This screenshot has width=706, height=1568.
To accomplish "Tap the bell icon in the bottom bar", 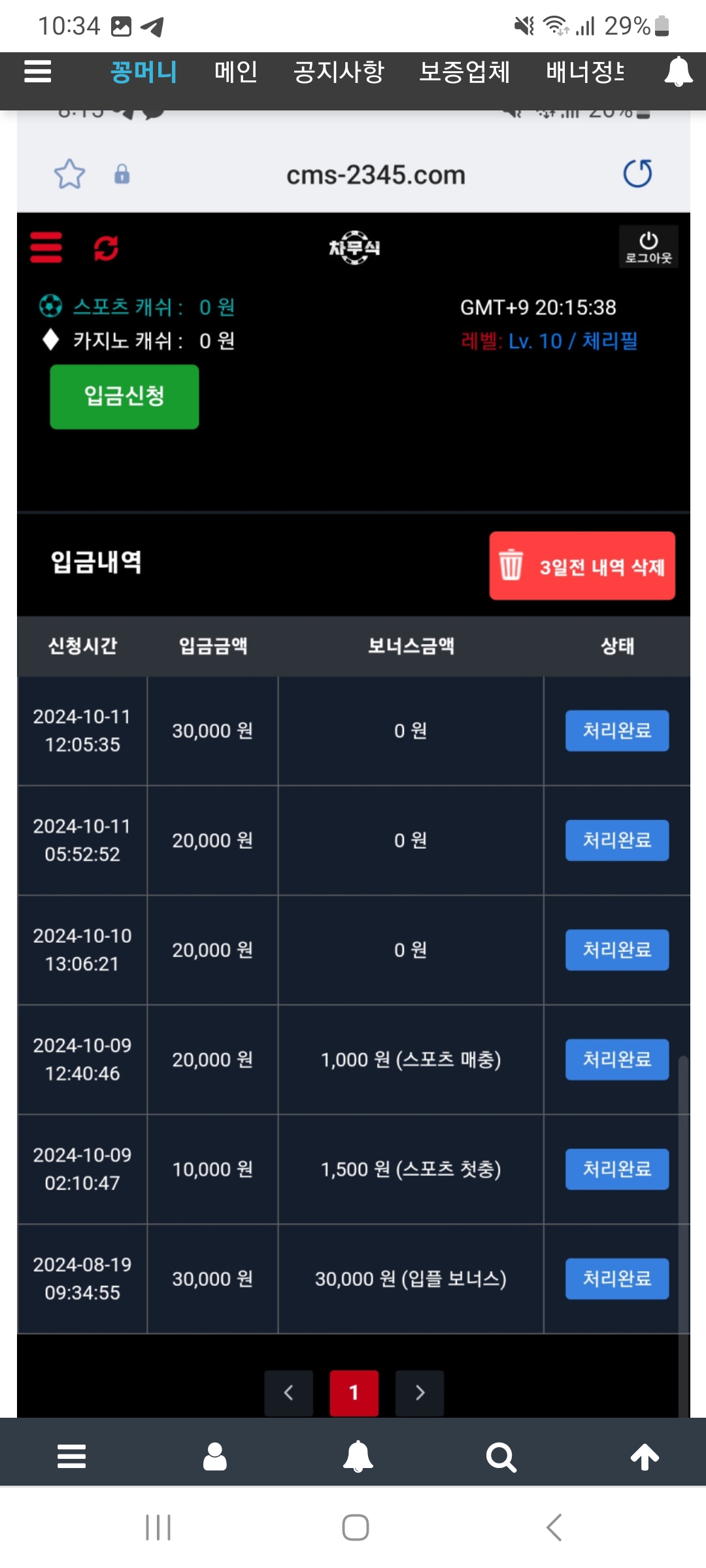I will [358, 1456].
